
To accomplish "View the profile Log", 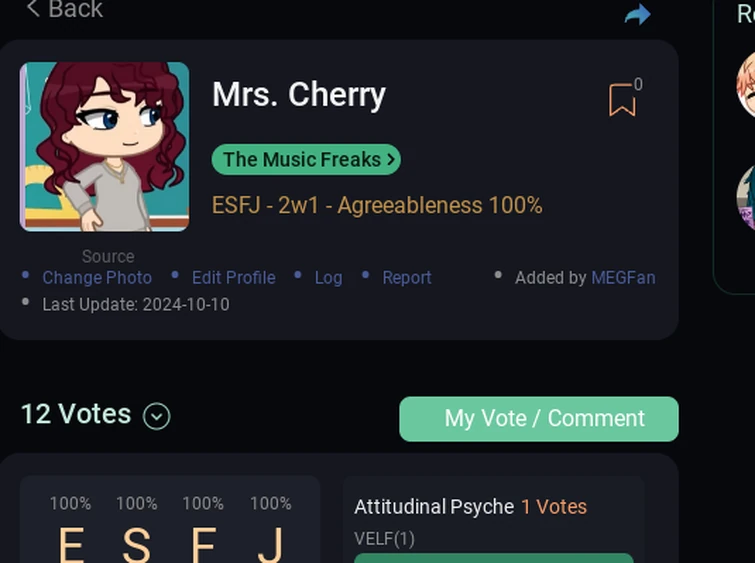I will (328, 278).
